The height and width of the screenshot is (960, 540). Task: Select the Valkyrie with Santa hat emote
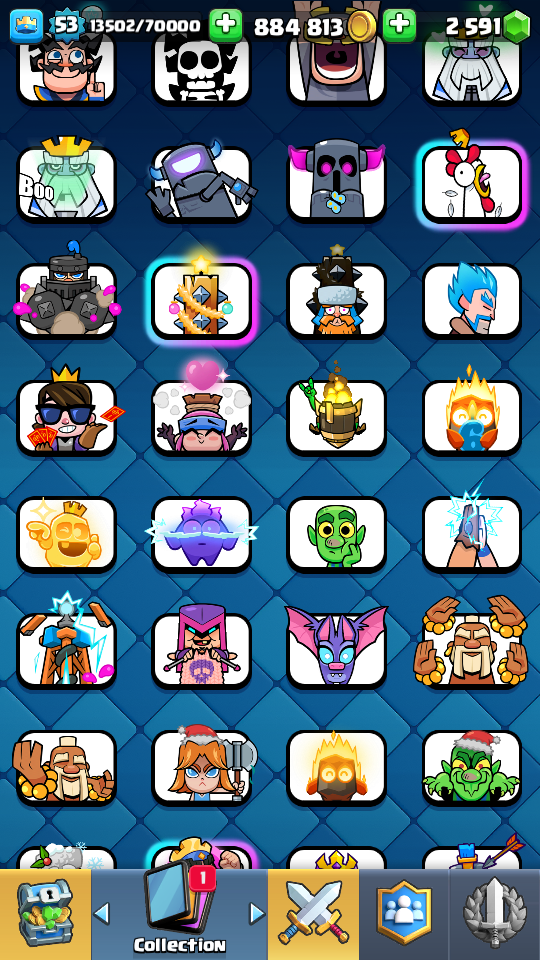[x=201, y=767]
